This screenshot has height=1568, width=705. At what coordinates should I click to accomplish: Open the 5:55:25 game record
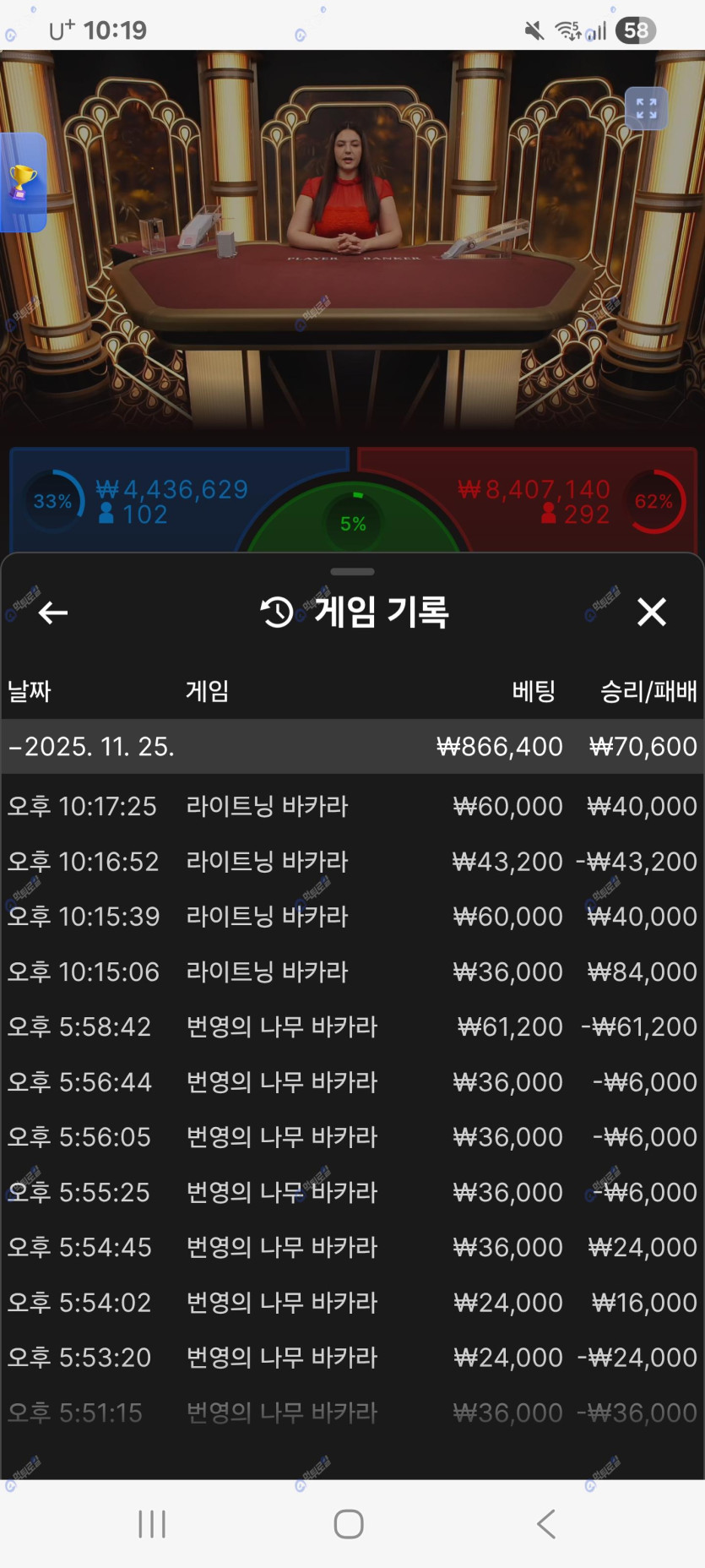point(352,1192)
